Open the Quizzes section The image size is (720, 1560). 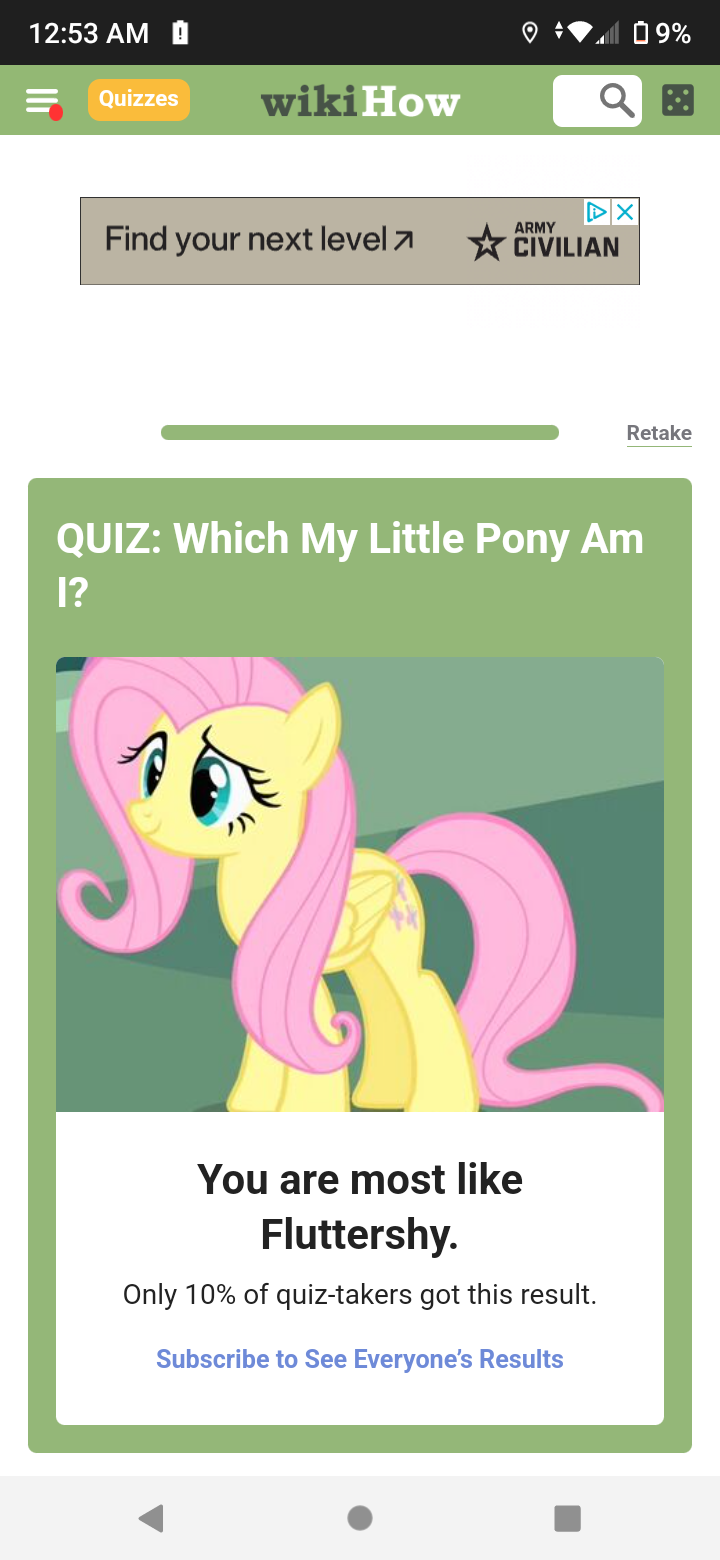tap(139, 99)
